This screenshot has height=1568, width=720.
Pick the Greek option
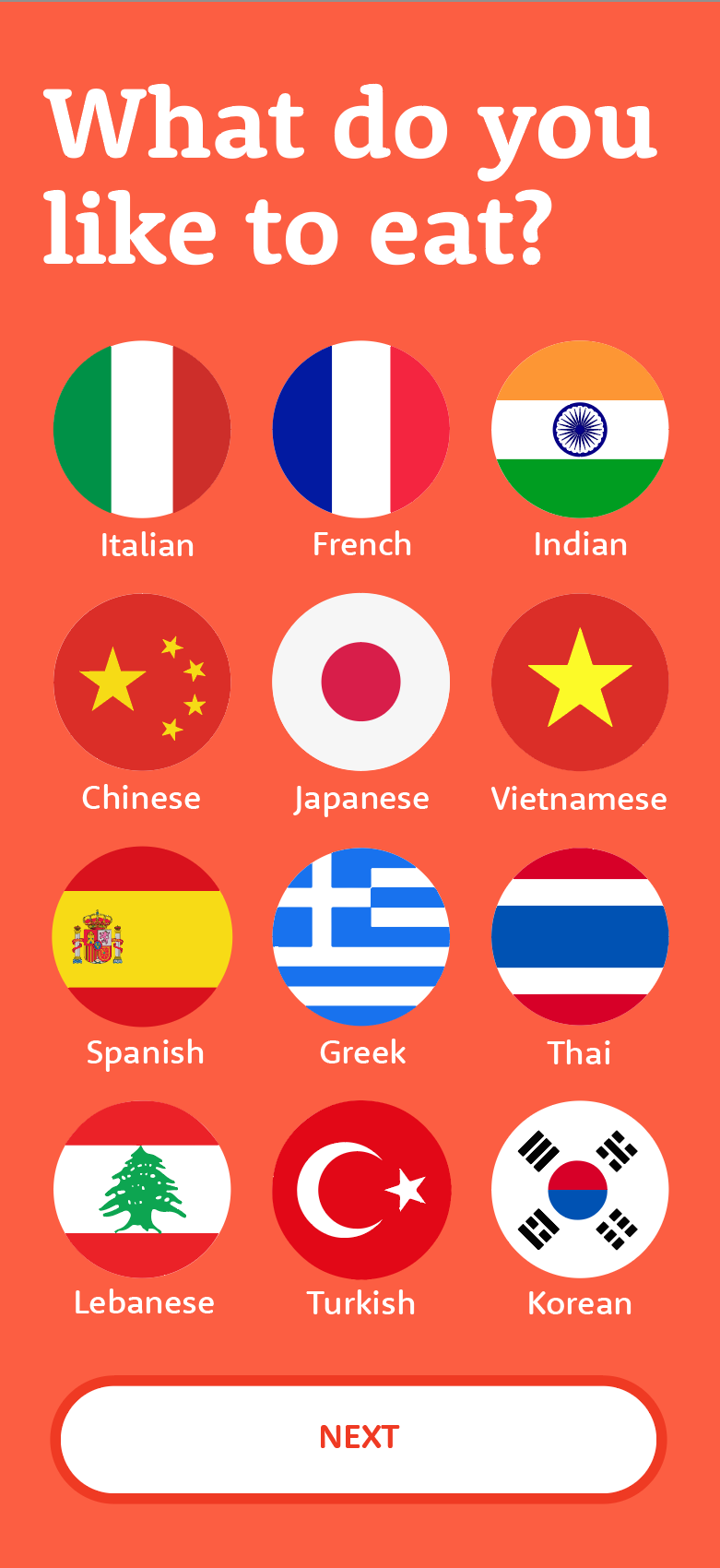click(x=361, y=936)
